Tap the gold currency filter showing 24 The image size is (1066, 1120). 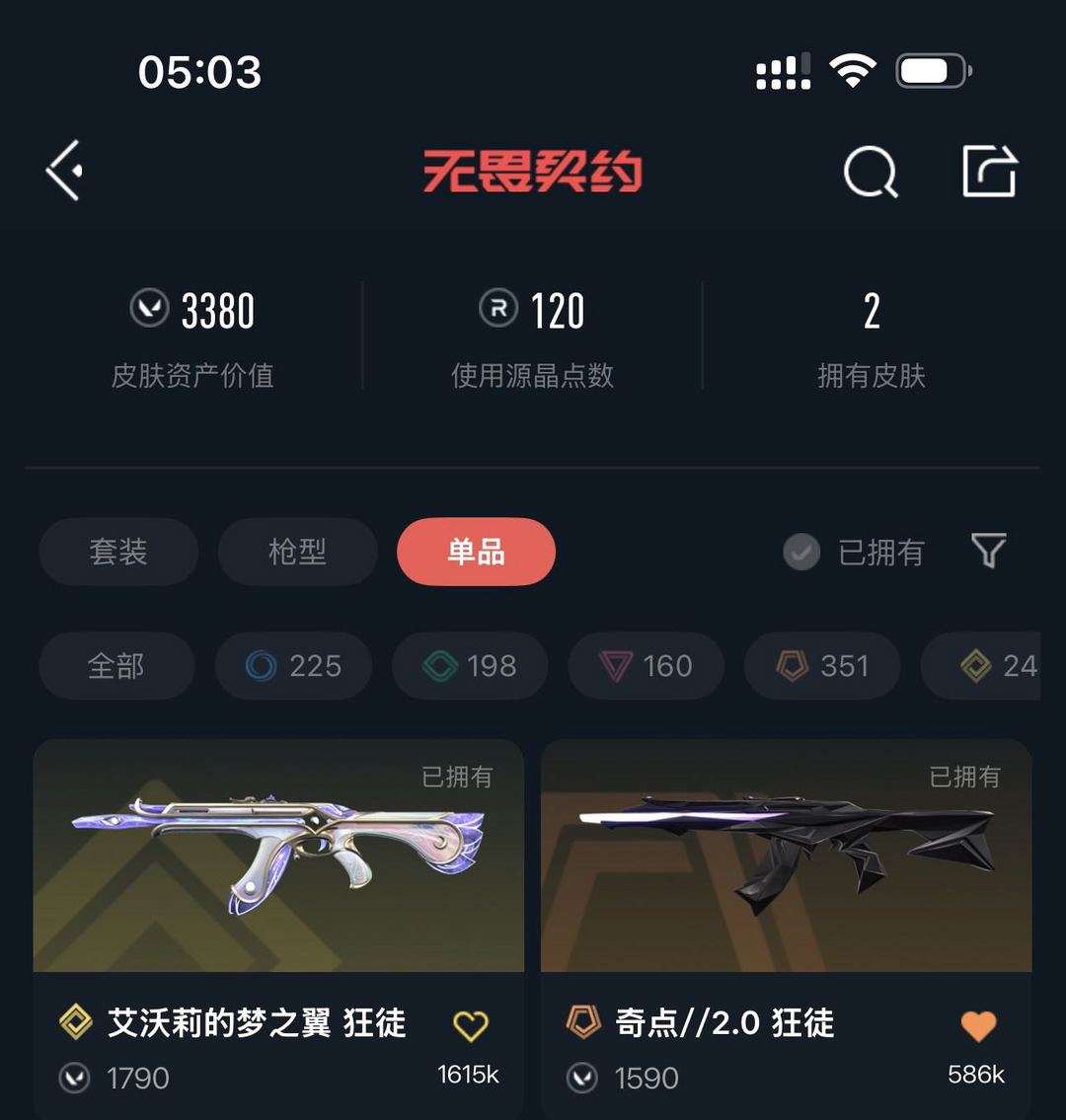(987, 666)
